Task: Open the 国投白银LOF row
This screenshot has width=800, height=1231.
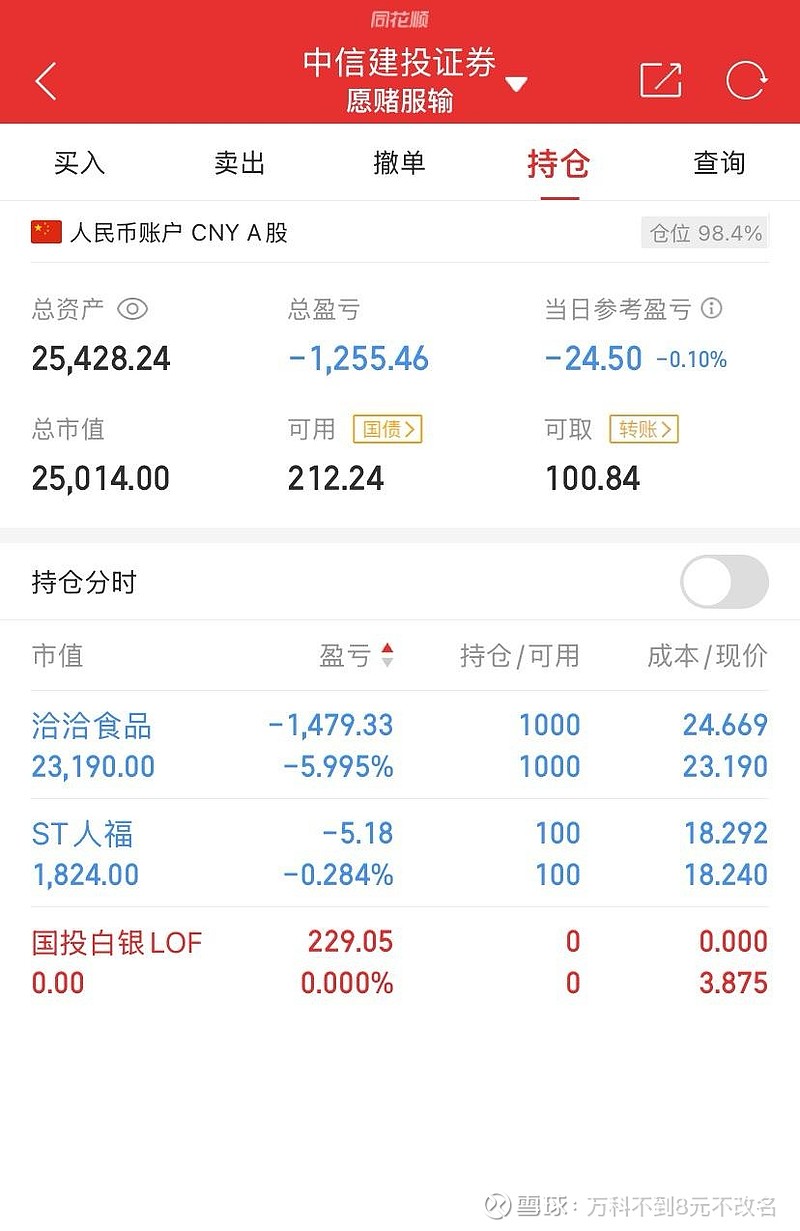Action: pos(117,942)
